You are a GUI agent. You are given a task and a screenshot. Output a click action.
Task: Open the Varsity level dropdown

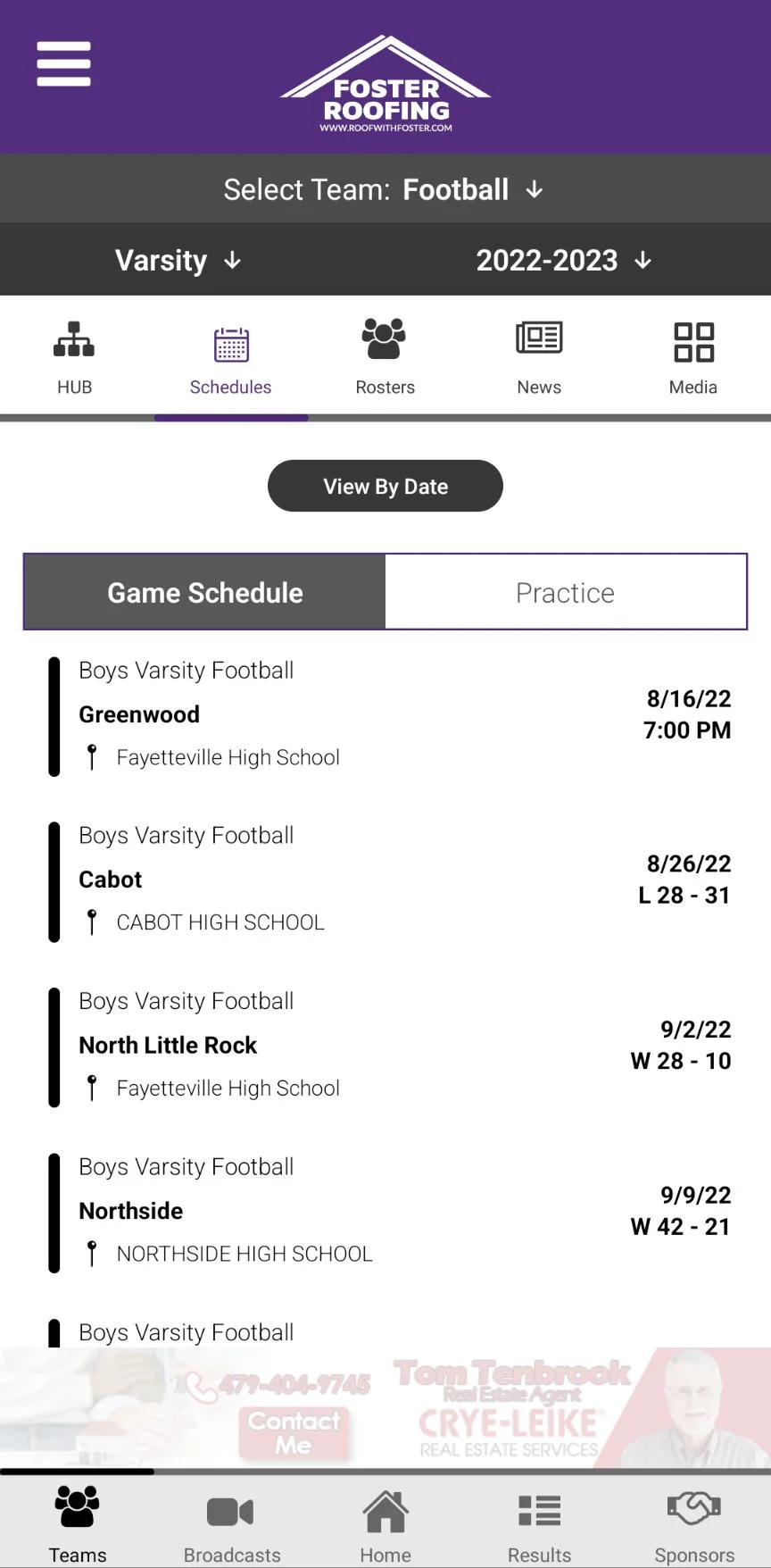[178, 260]
